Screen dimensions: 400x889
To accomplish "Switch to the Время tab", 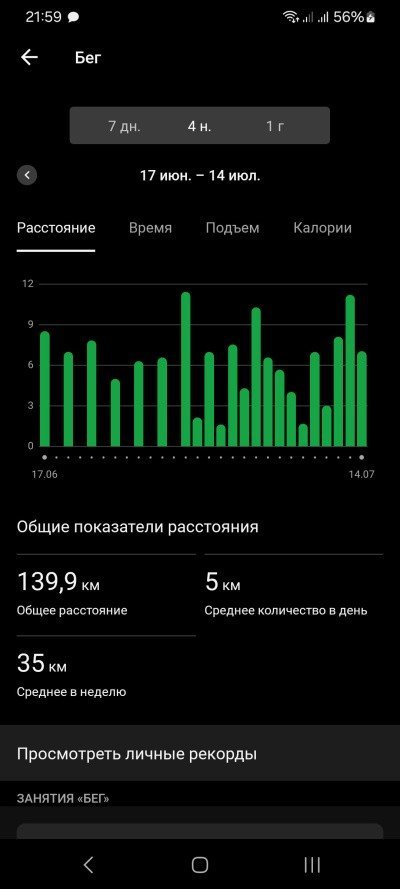I will (150, 228).
